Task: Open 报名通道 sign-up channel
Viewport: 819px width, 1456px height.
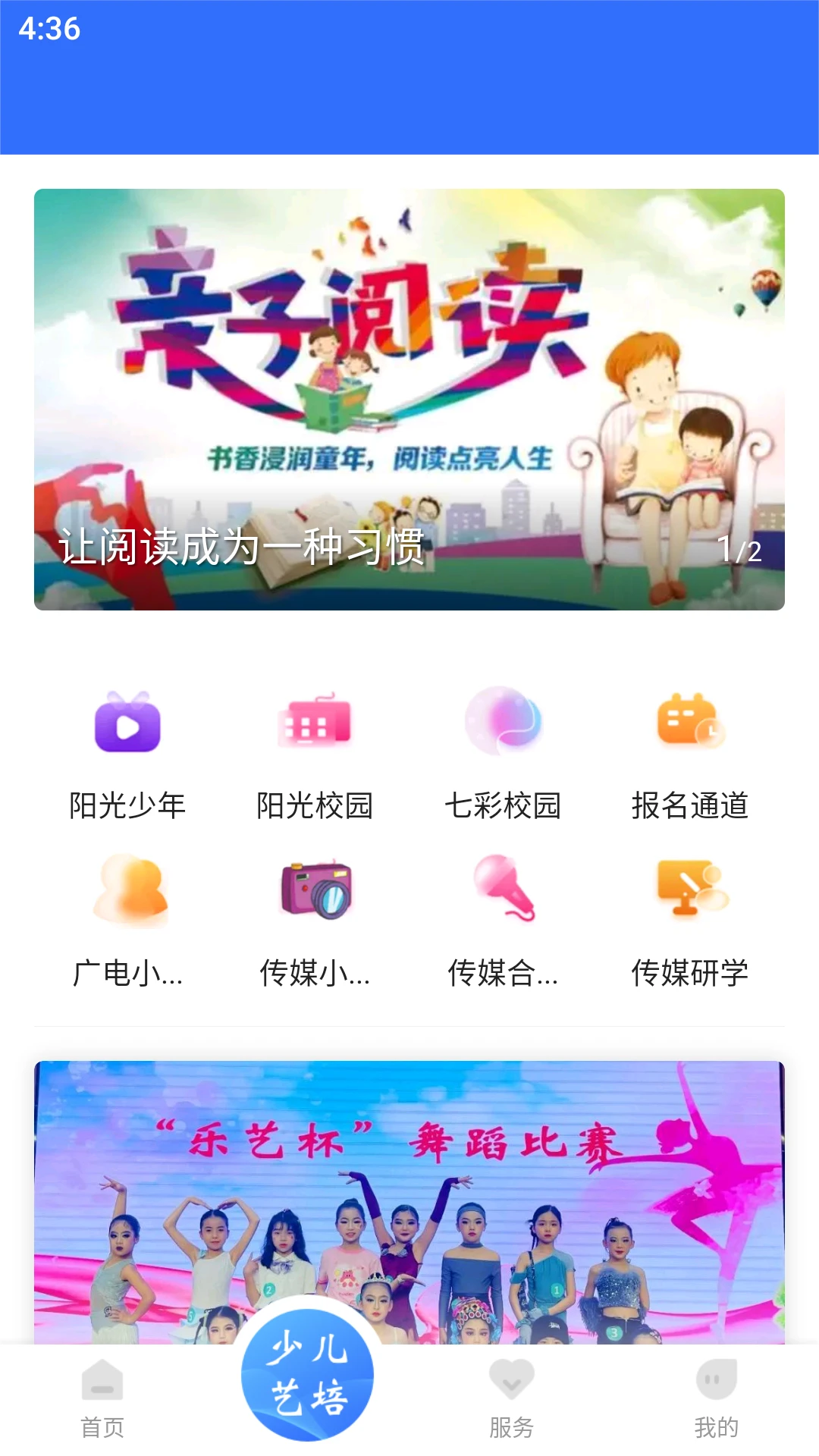Action: [689, 755]
